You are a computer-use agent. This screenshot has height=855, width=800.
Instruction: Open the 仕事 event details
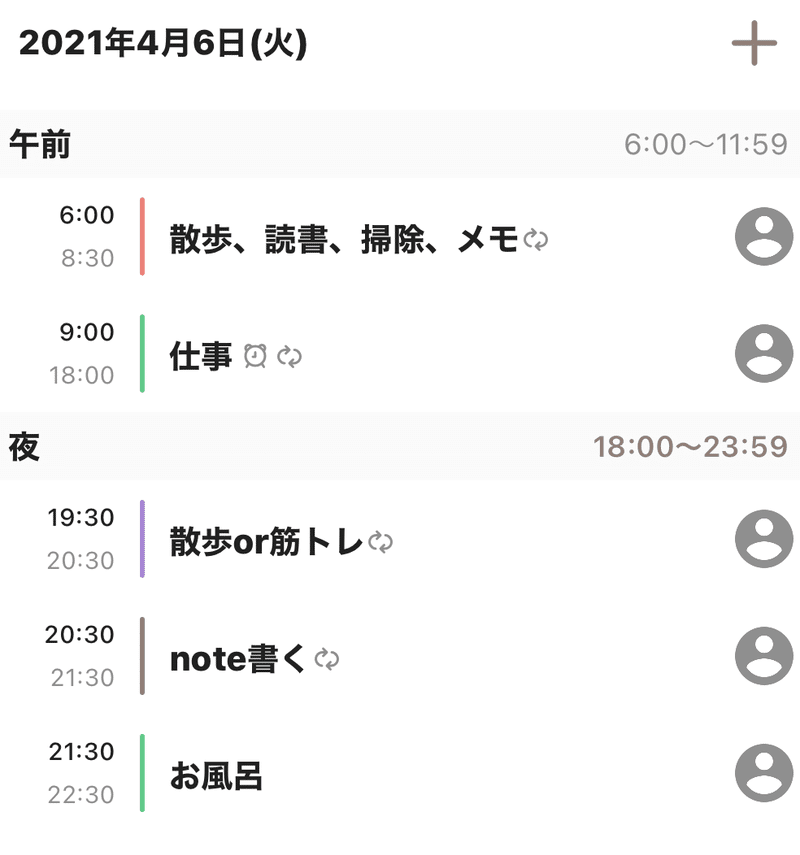tap(196, 353)
